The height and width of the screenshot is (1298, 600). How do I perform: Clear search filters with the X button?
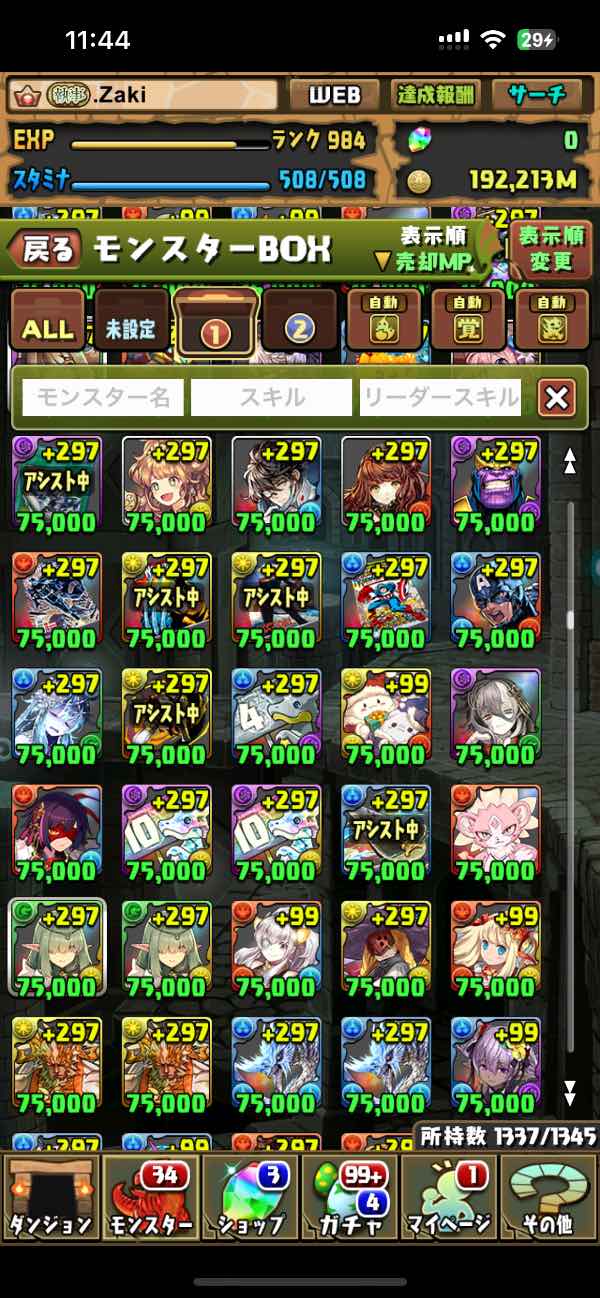(556, 398)
